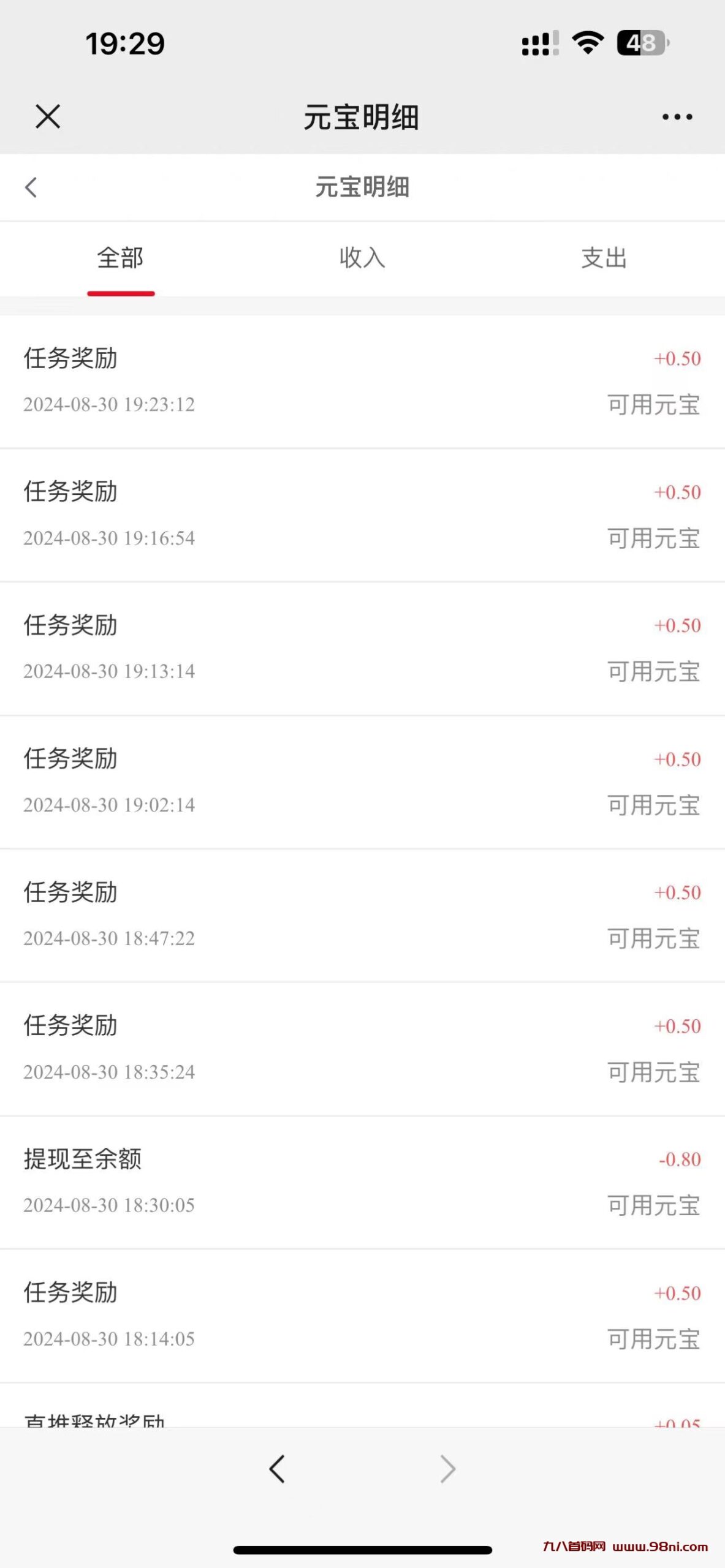Close the 元宝明细 mini program

48,116
